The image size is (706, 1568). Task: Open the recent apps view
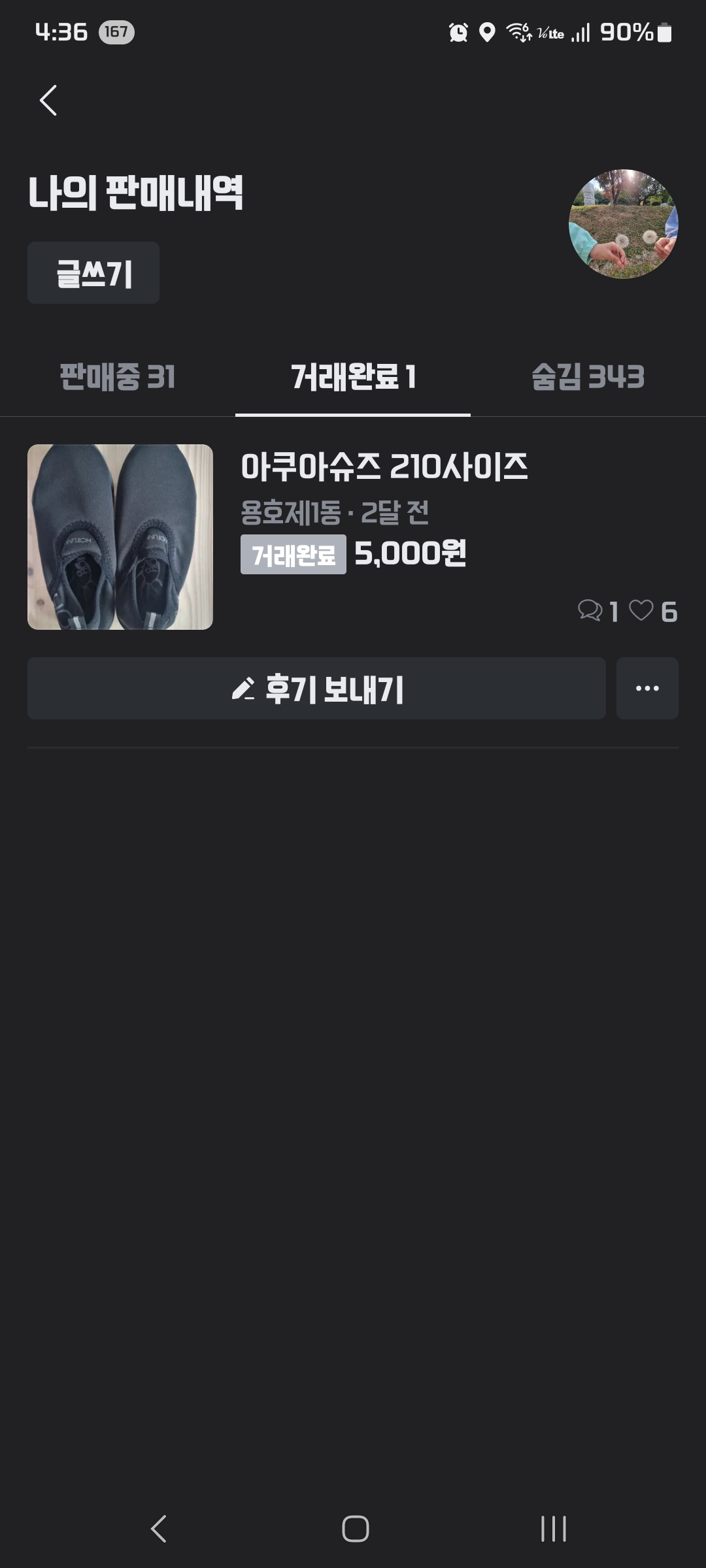(553, 1529)
